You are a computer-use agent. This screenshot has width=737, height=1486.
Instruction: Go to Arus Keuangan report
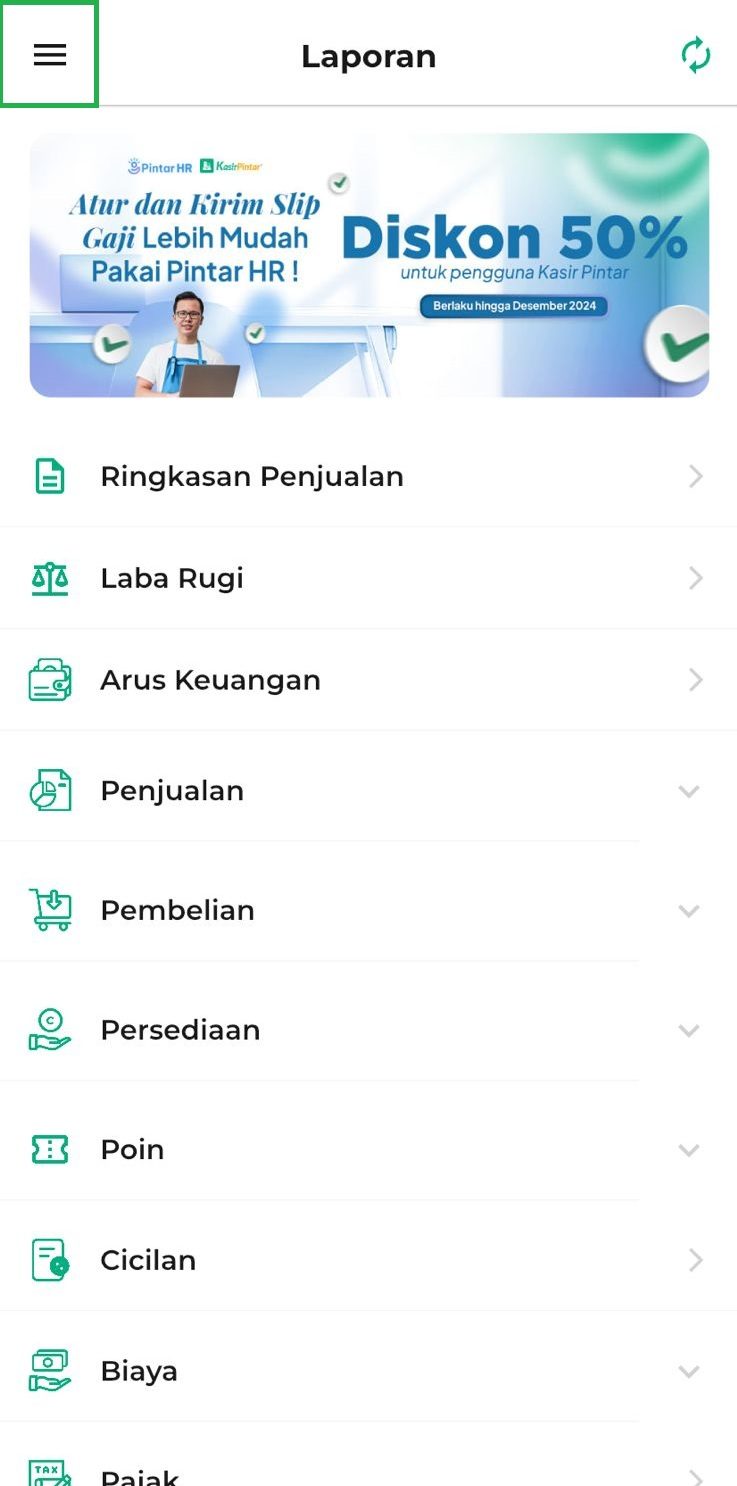coord(368,681)
